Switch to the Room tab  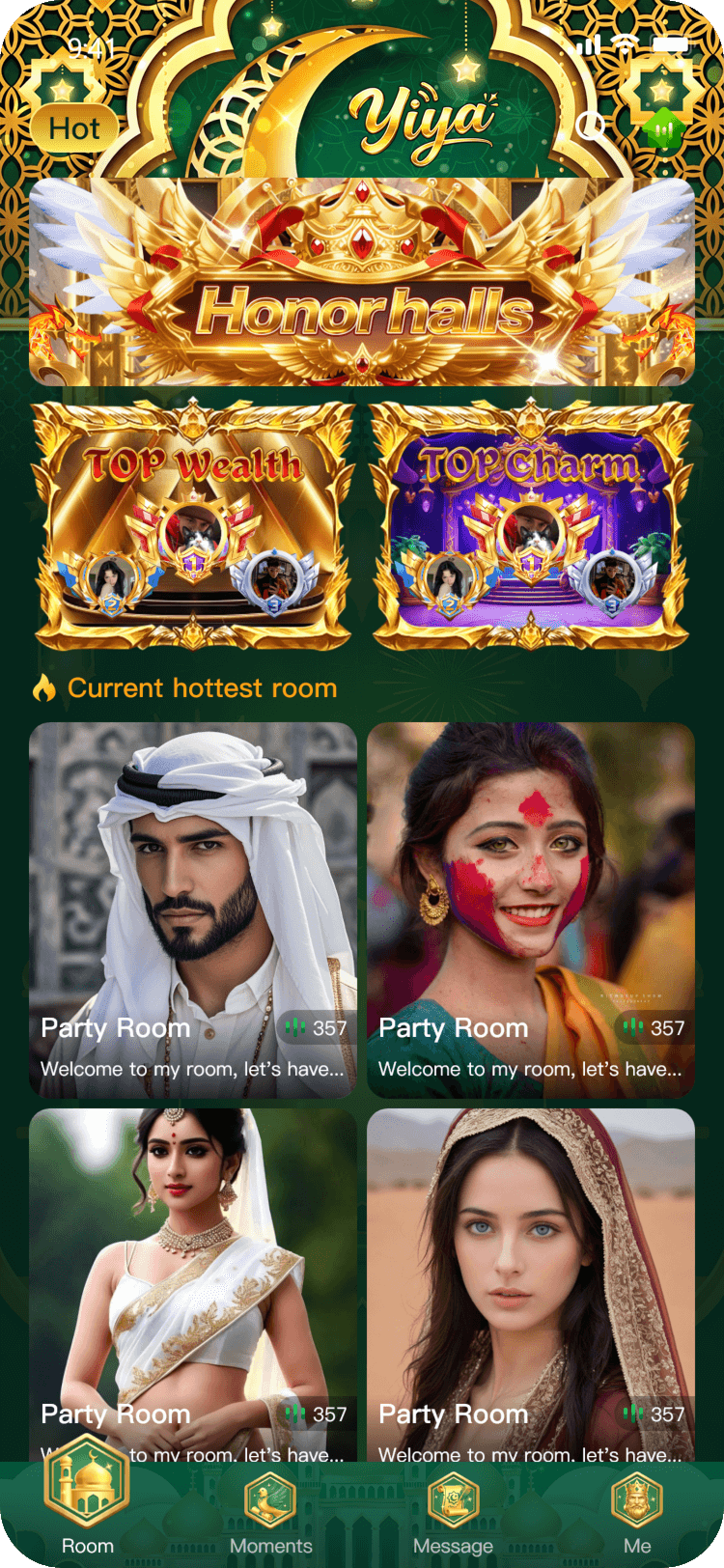pos(87,1511)
